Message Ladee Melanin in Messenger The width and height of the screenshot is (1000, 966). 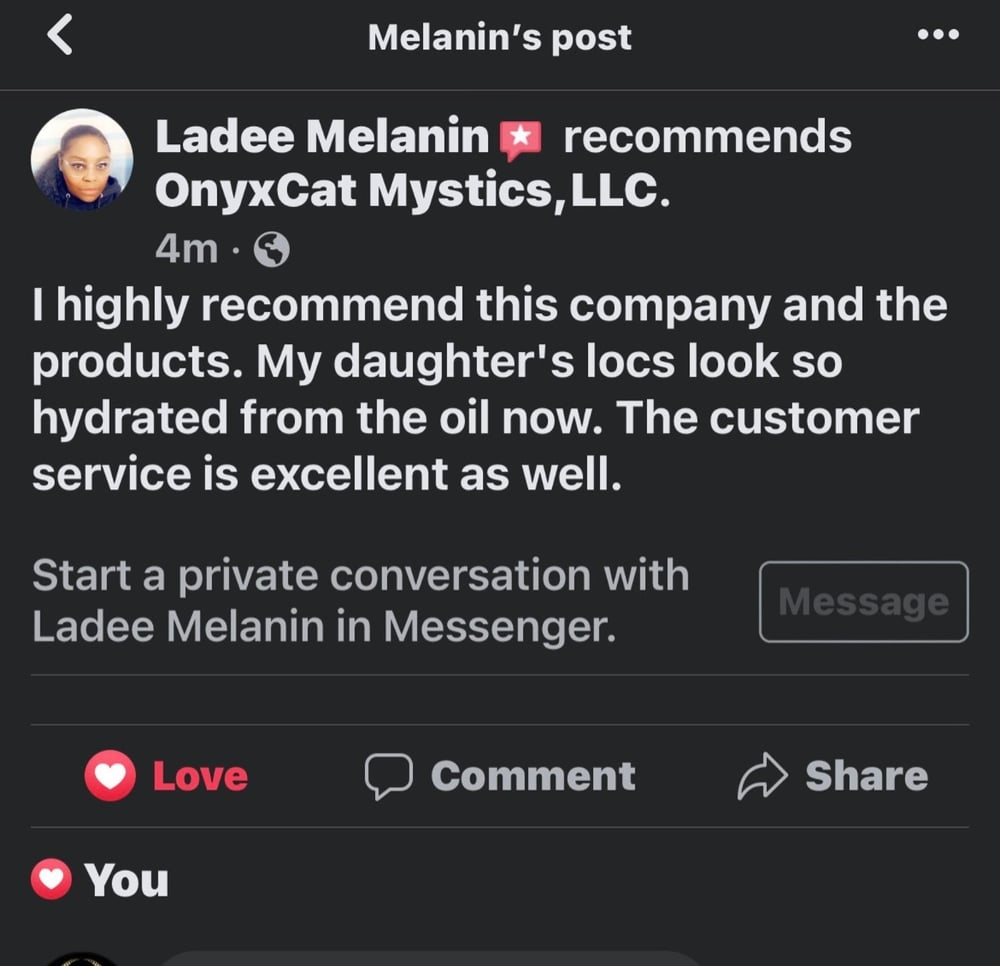click(863, 602)
